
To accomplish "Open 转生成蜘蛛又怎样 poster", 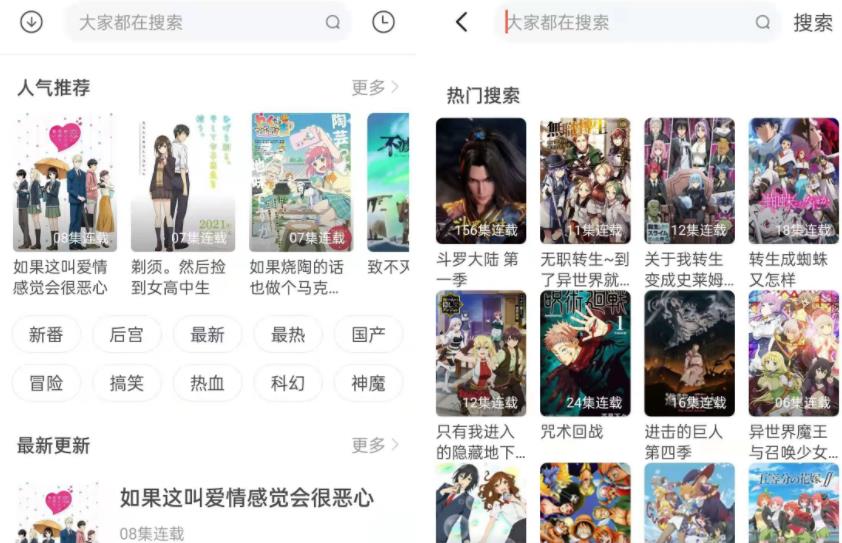I will (x=793, y=181).
